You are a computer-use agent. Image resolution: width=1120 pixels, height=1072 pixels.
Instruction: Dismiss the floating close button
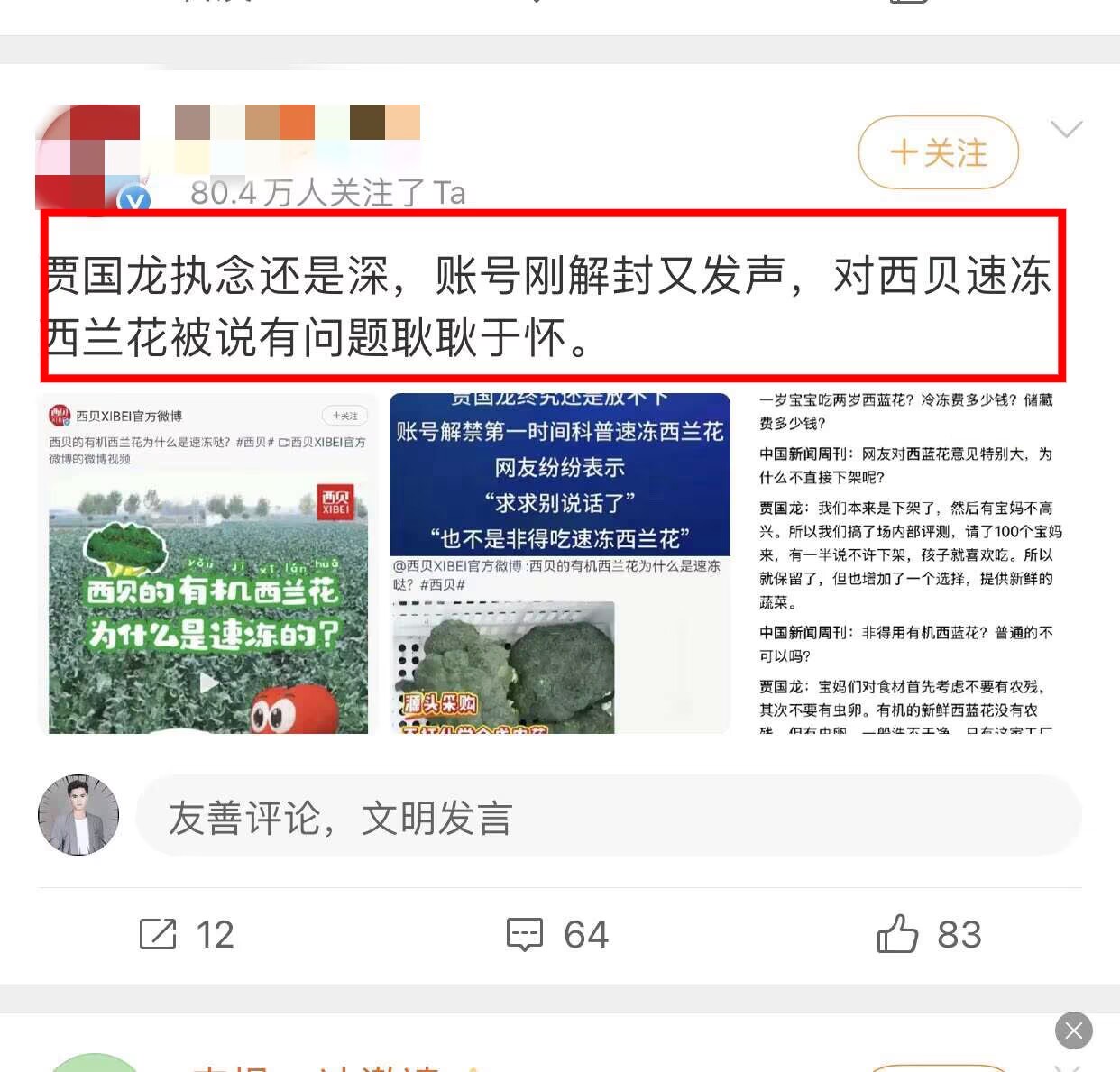coord(1073,1030)
